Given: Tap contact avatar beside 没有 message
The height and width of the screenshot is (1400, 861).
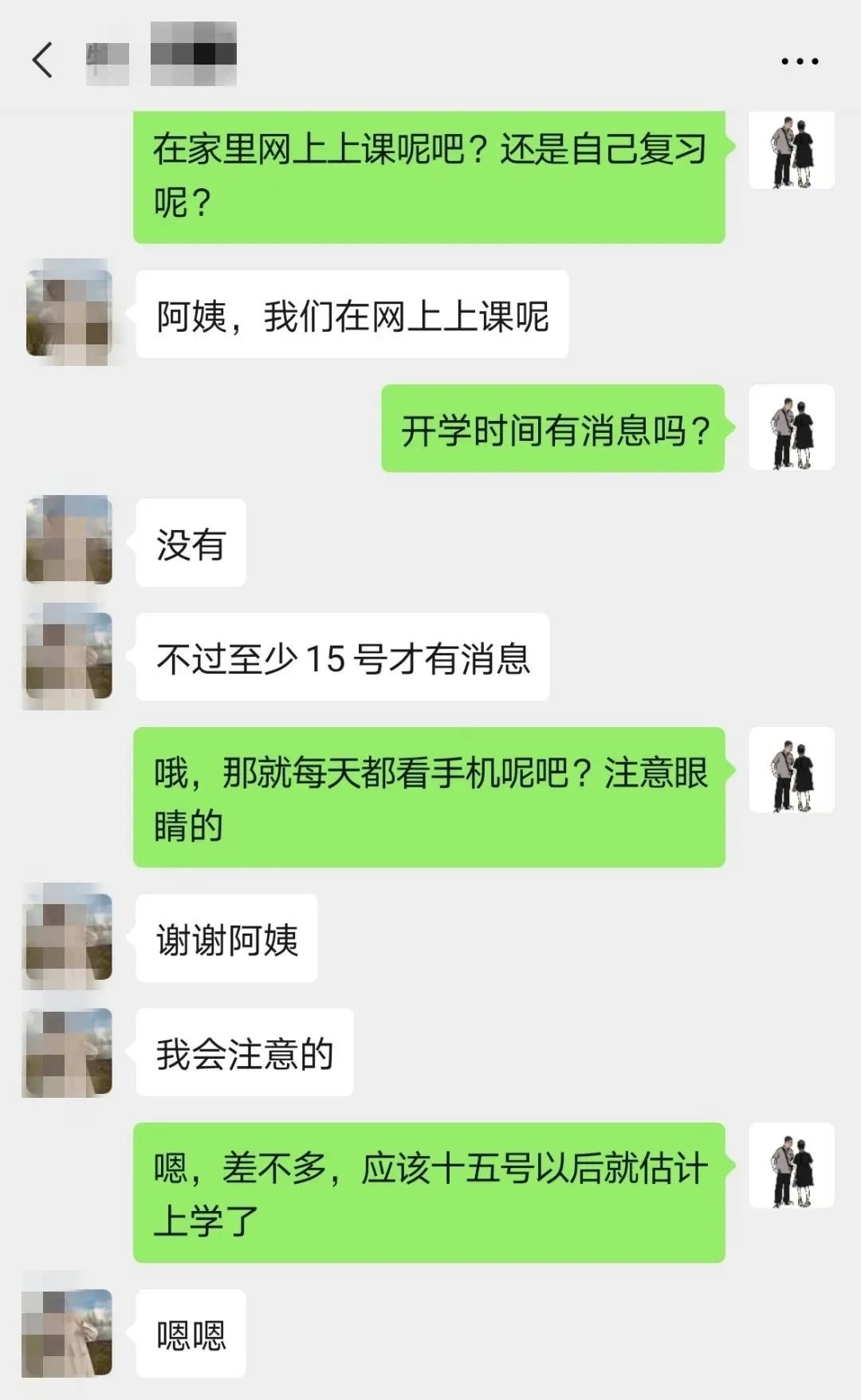Looking at the screenshot, I should pos(69,541).
